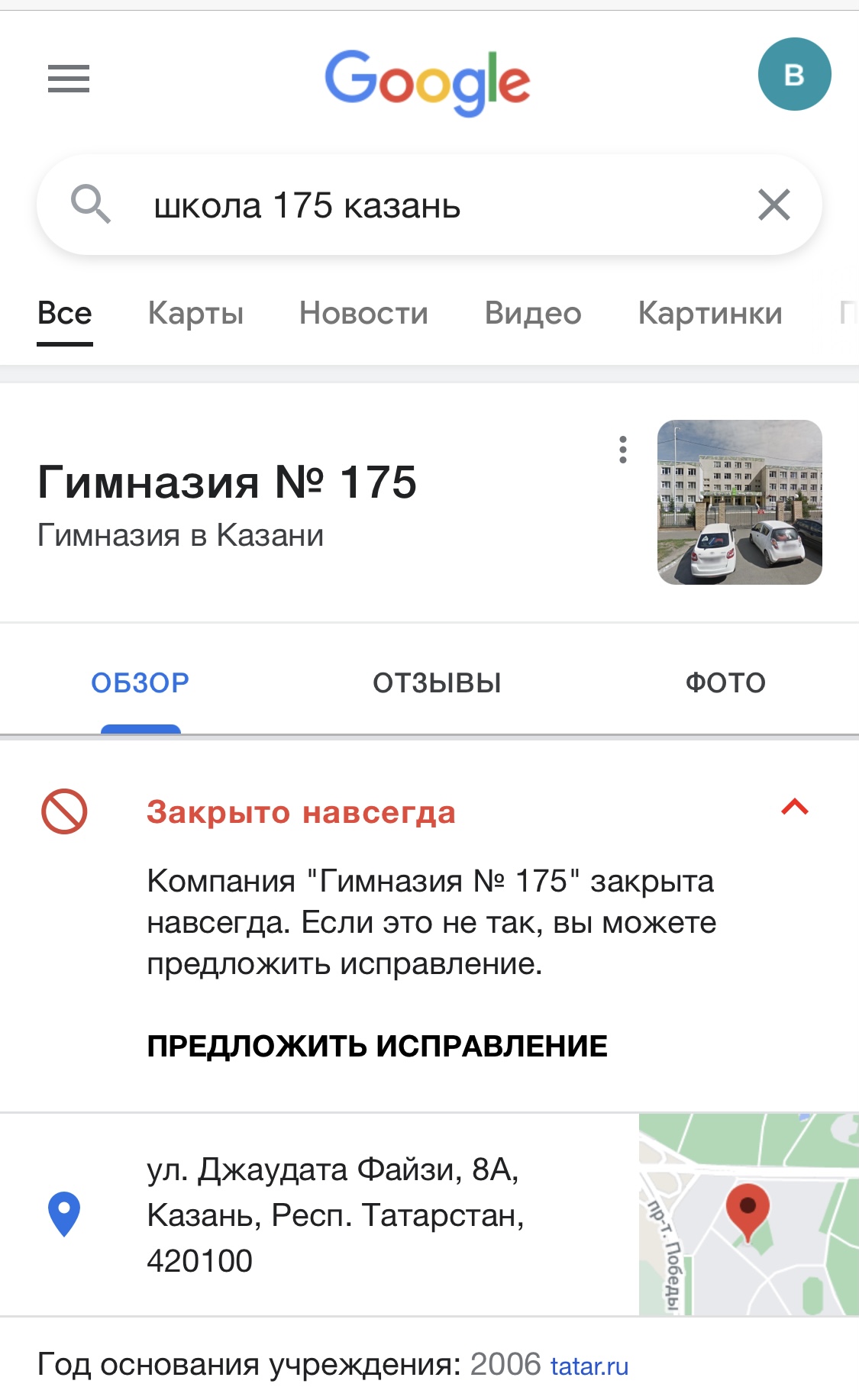Open more options for Гимназия № 175
This screenshot has width=859, height=1400.
coord(623,450)
